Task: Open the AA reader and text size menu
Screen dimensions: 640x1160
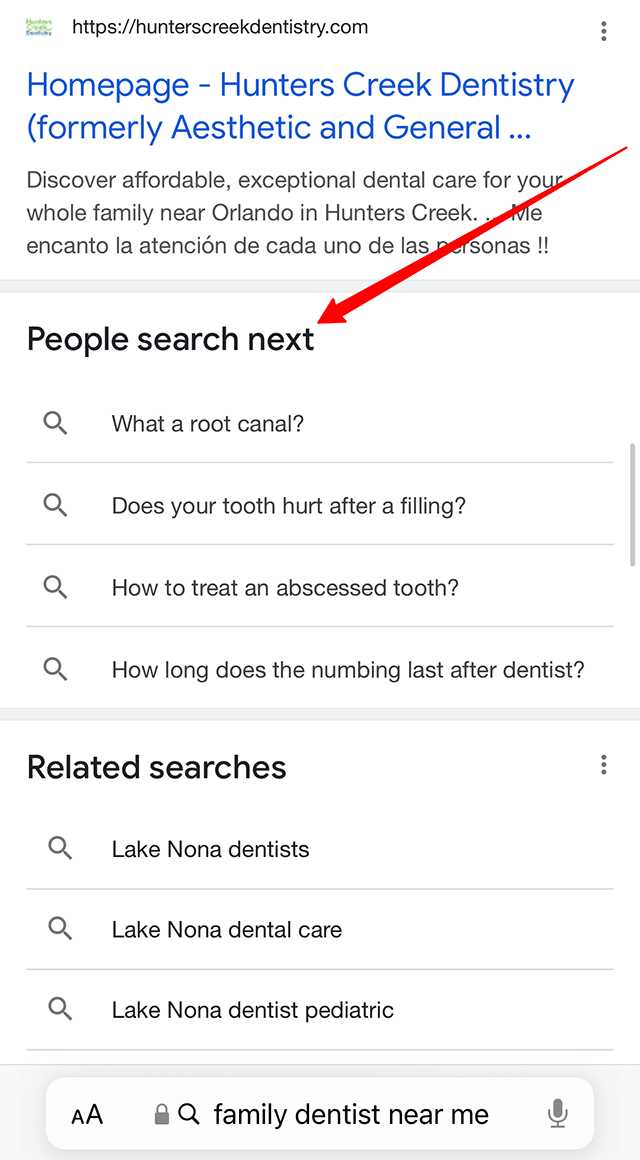Action: [87, 1114]
